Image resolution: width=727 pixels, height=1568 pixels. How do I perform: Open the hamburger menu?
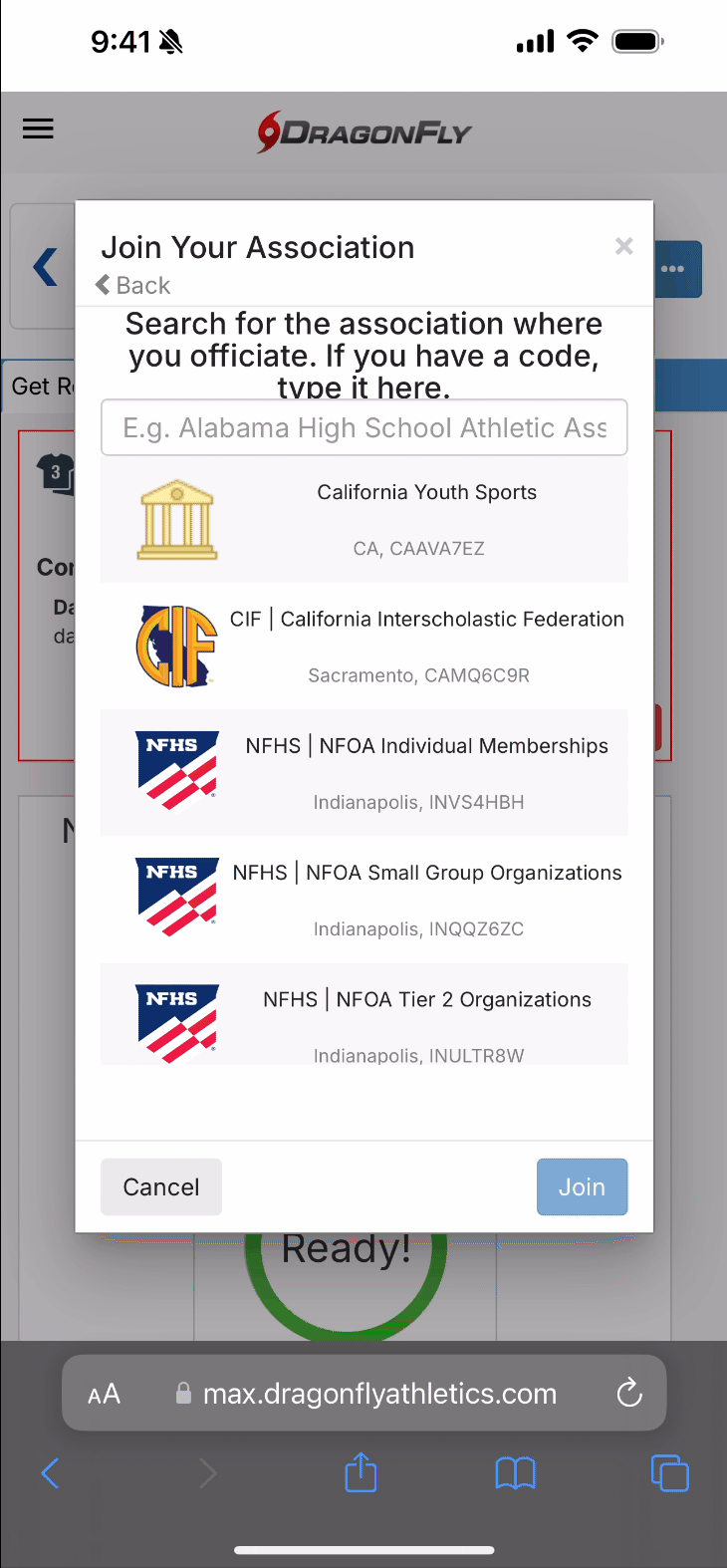38,130
